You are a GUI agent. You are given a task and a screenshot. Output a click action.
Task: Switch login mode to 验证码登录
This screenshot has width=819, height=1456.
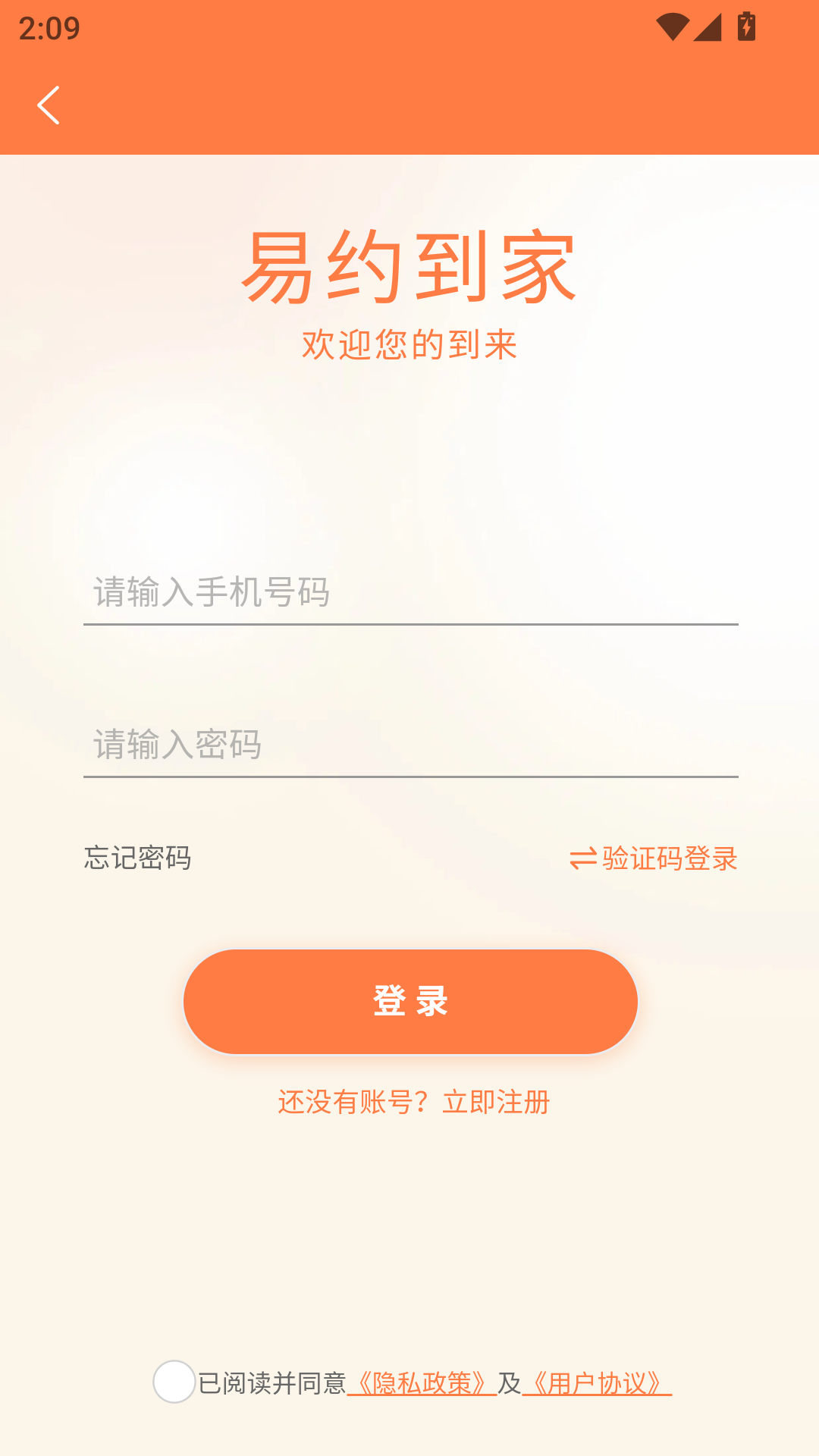670,858
